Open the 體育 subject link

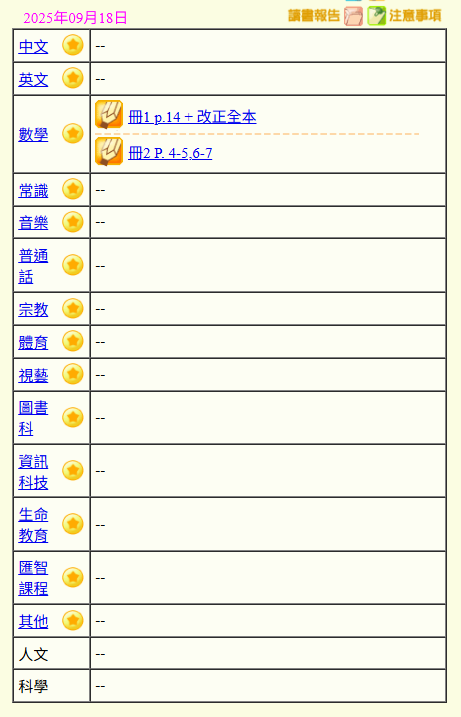tap(33, 342)
